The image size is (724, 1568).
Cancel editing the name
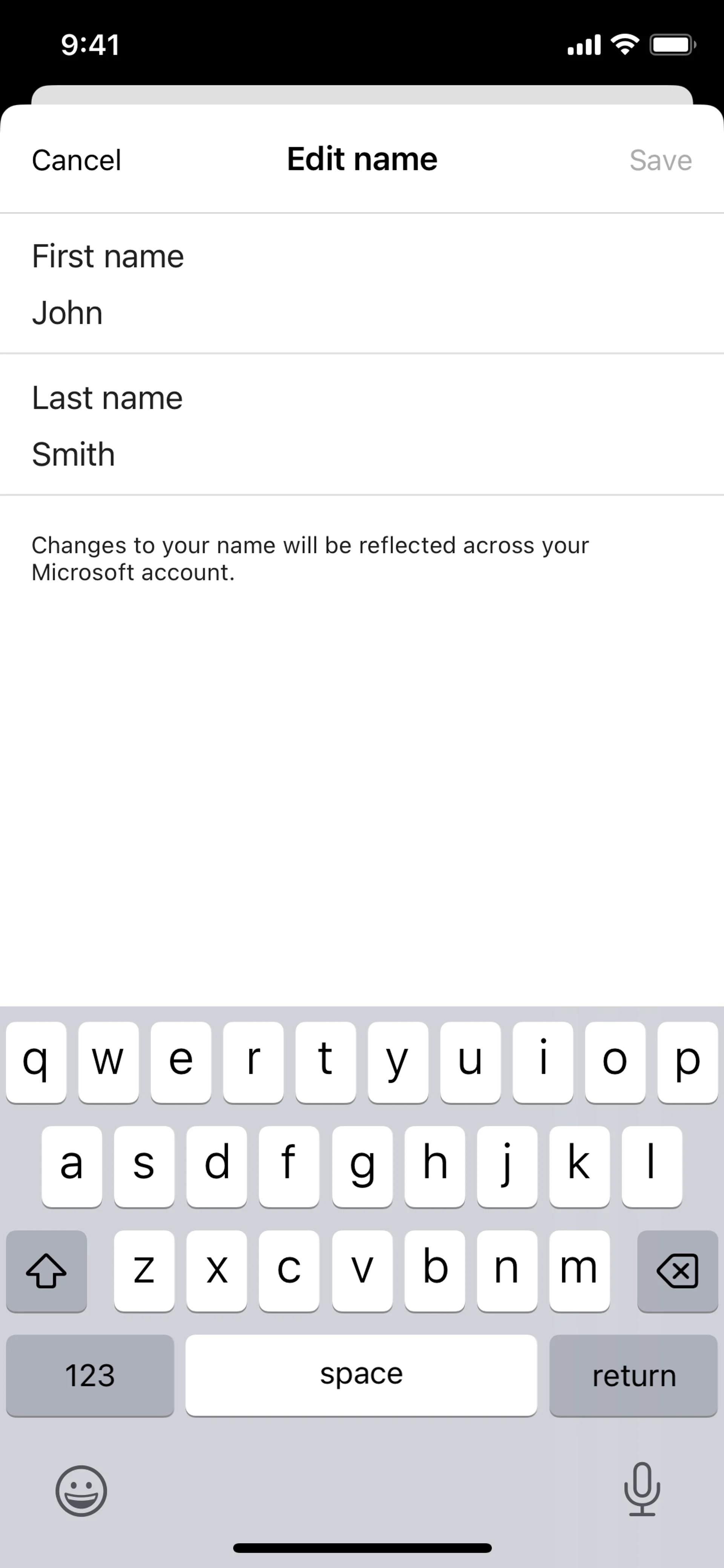[77, 160]
